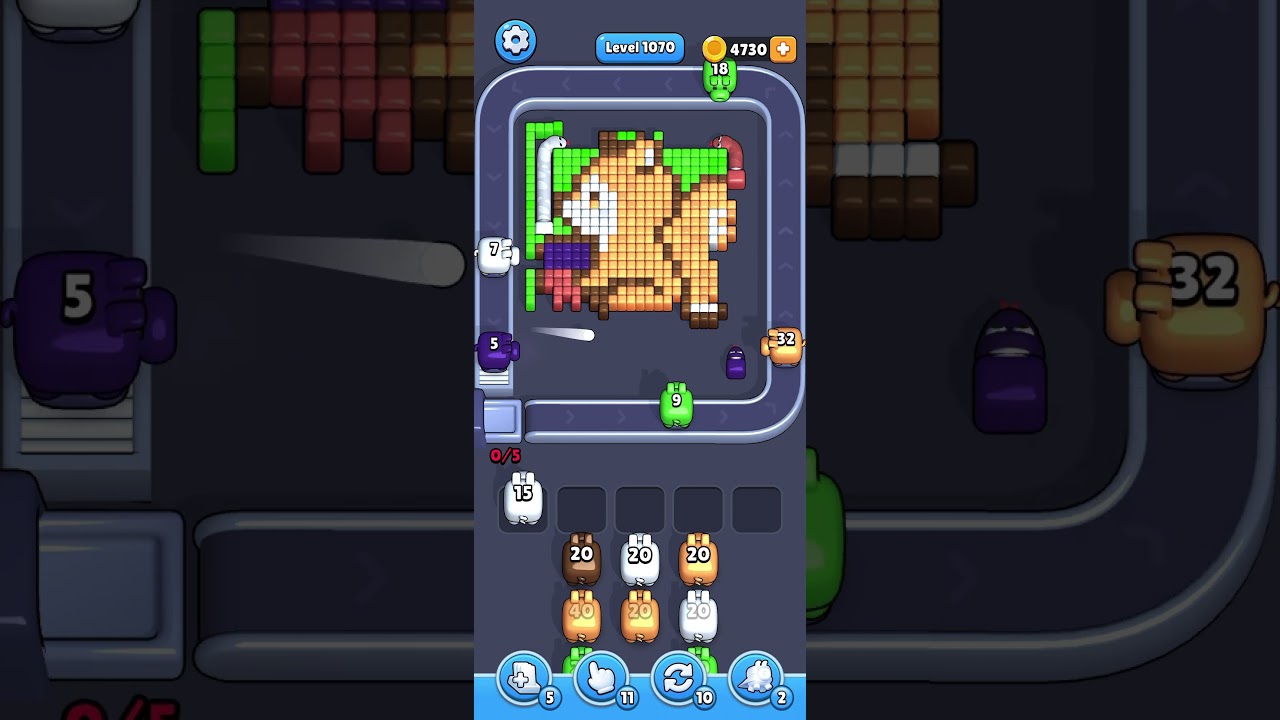1280x720 pixels.
Task: Open the settings gear
Action: pos(515,41)
